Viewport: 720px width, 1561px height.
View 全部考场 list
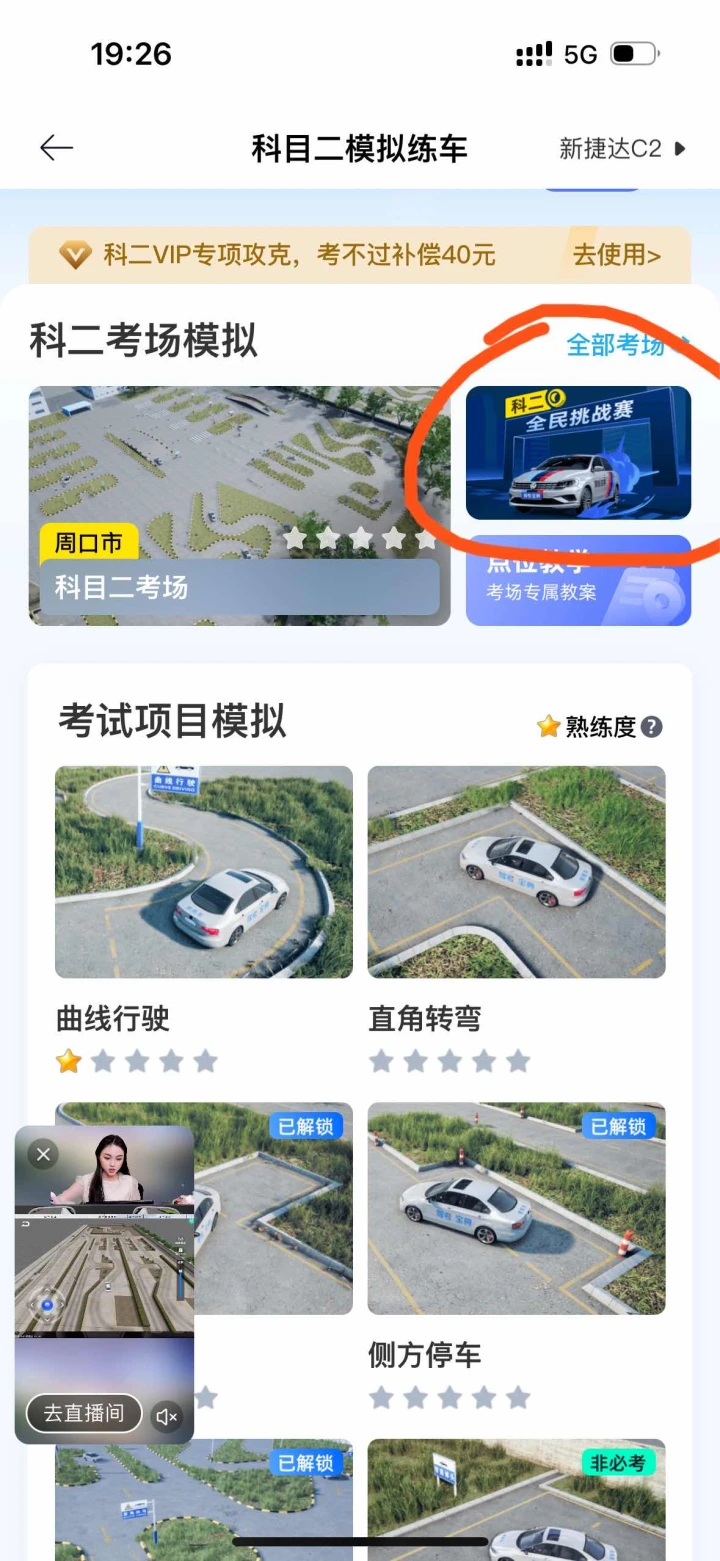click(621, 345)
